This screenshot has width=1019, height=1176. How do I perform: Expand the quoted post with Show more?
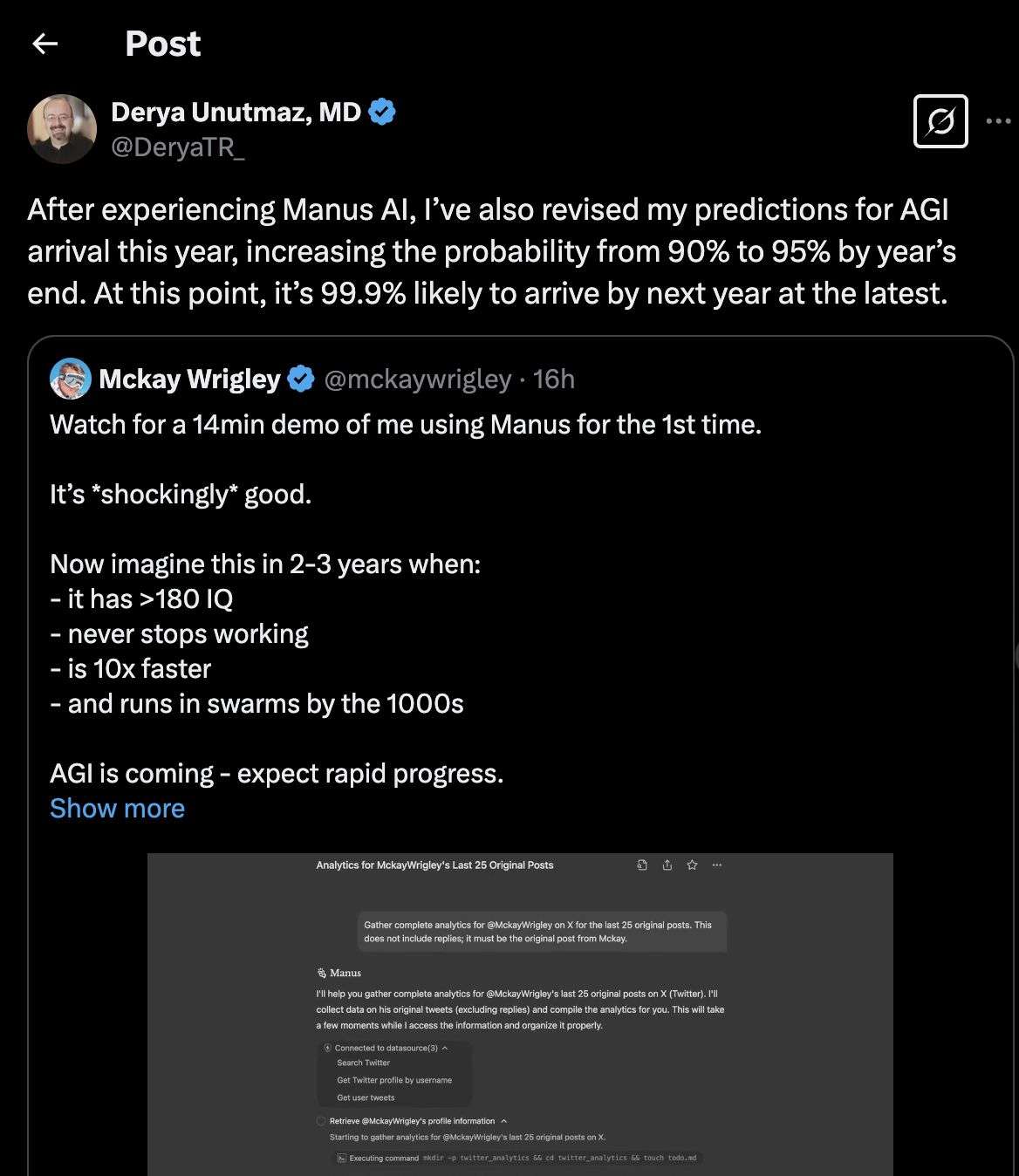(x=117, y=809)
